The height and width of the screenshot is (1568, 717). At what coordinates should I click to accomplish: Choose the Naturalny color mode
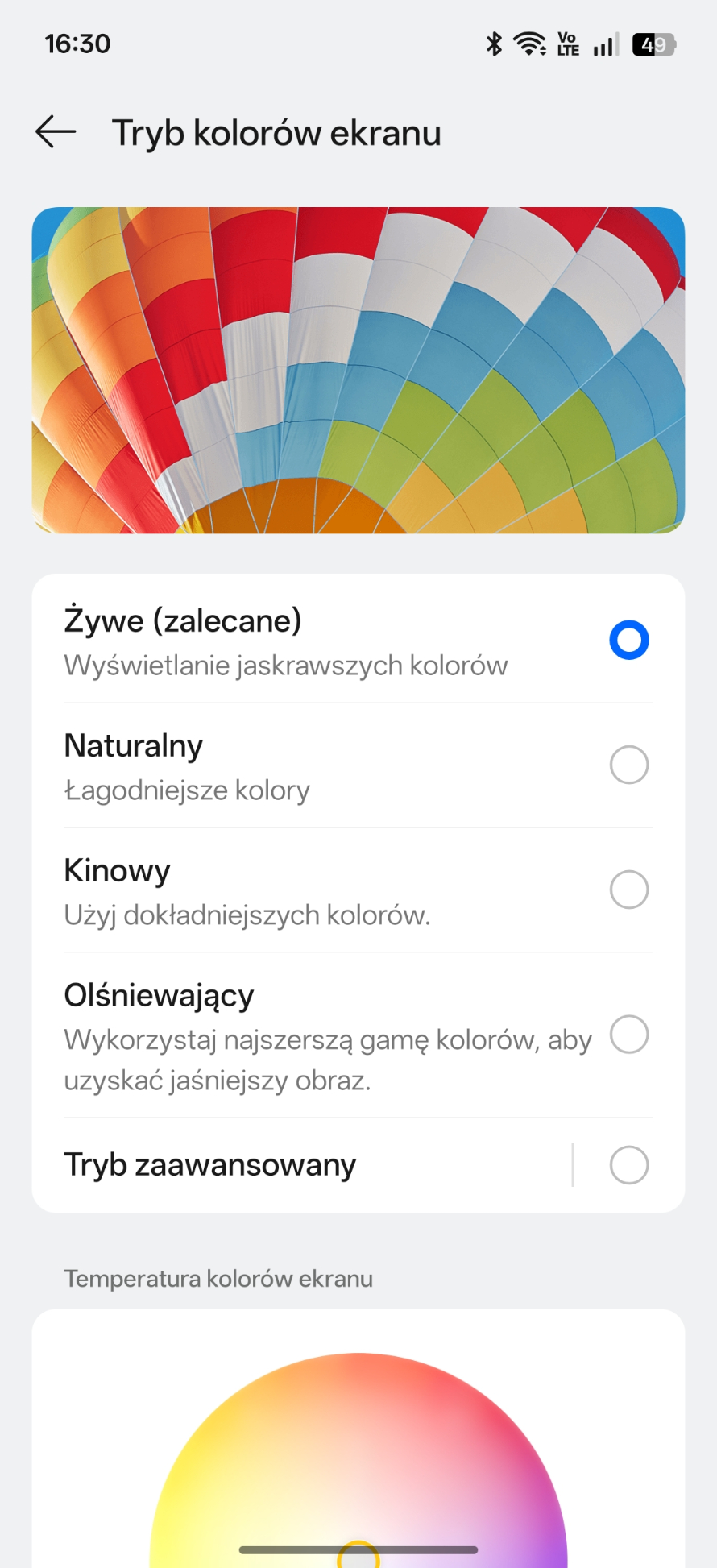point(628,765)
